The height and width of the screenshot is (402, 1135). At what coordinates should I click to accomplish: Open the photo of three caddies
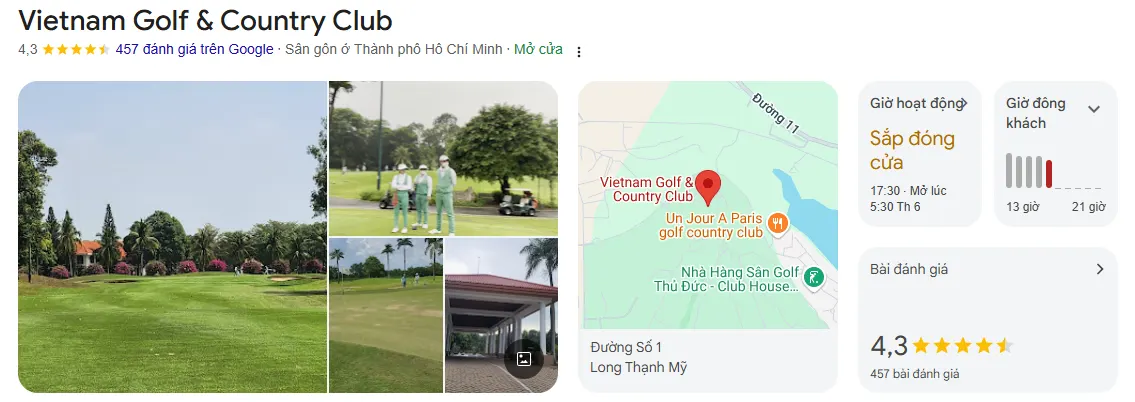click(x=443, y=158)
